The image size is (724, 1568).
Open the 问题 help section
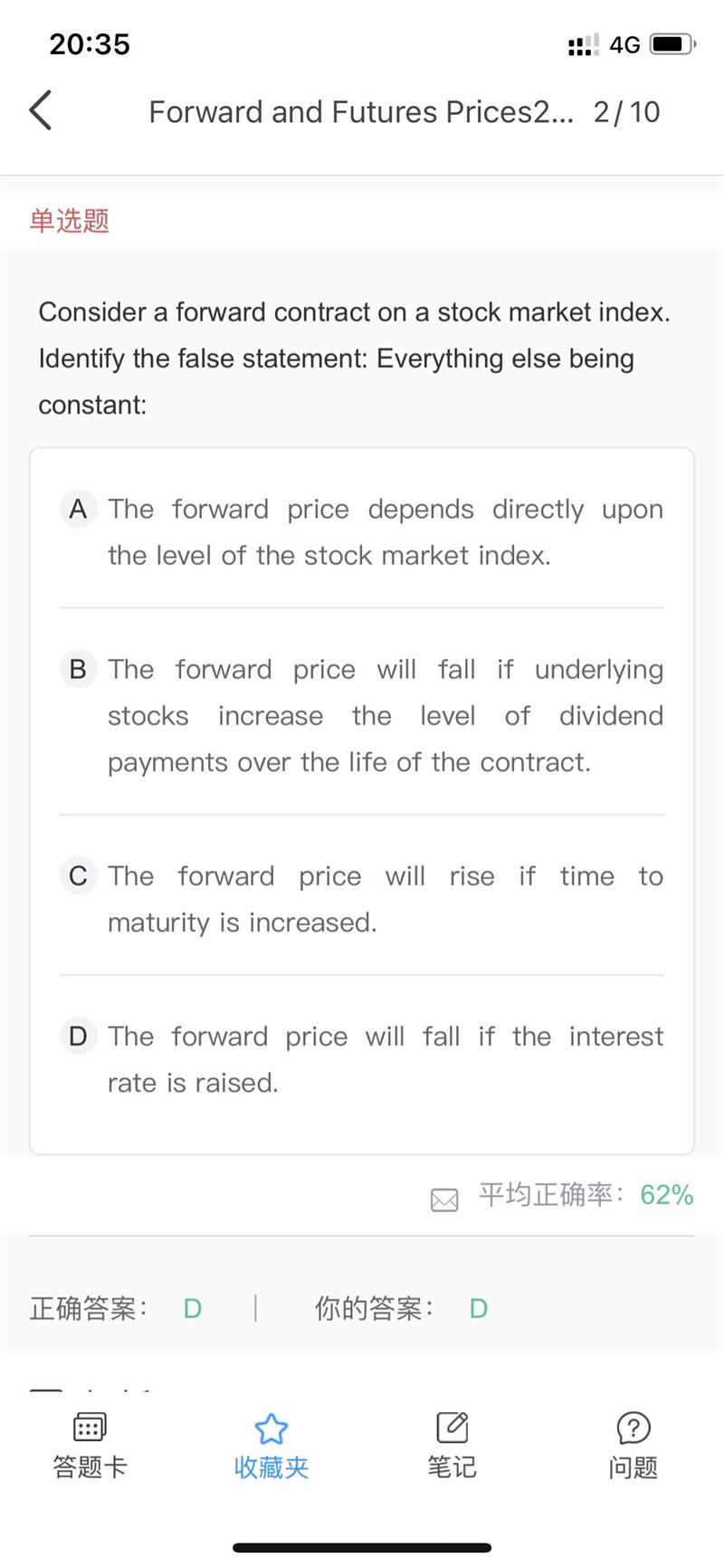pos(633,1445)
